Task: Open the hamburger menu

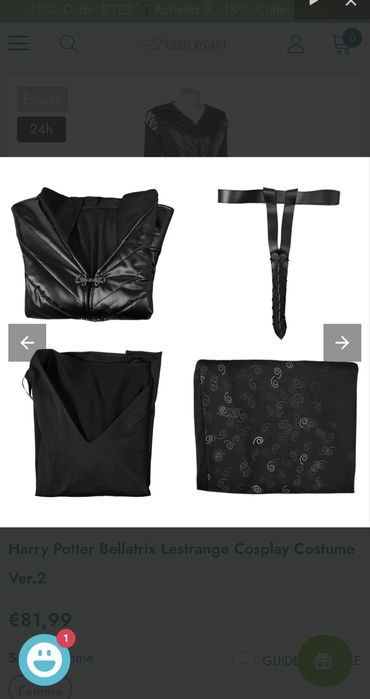Action: point(19,43)
